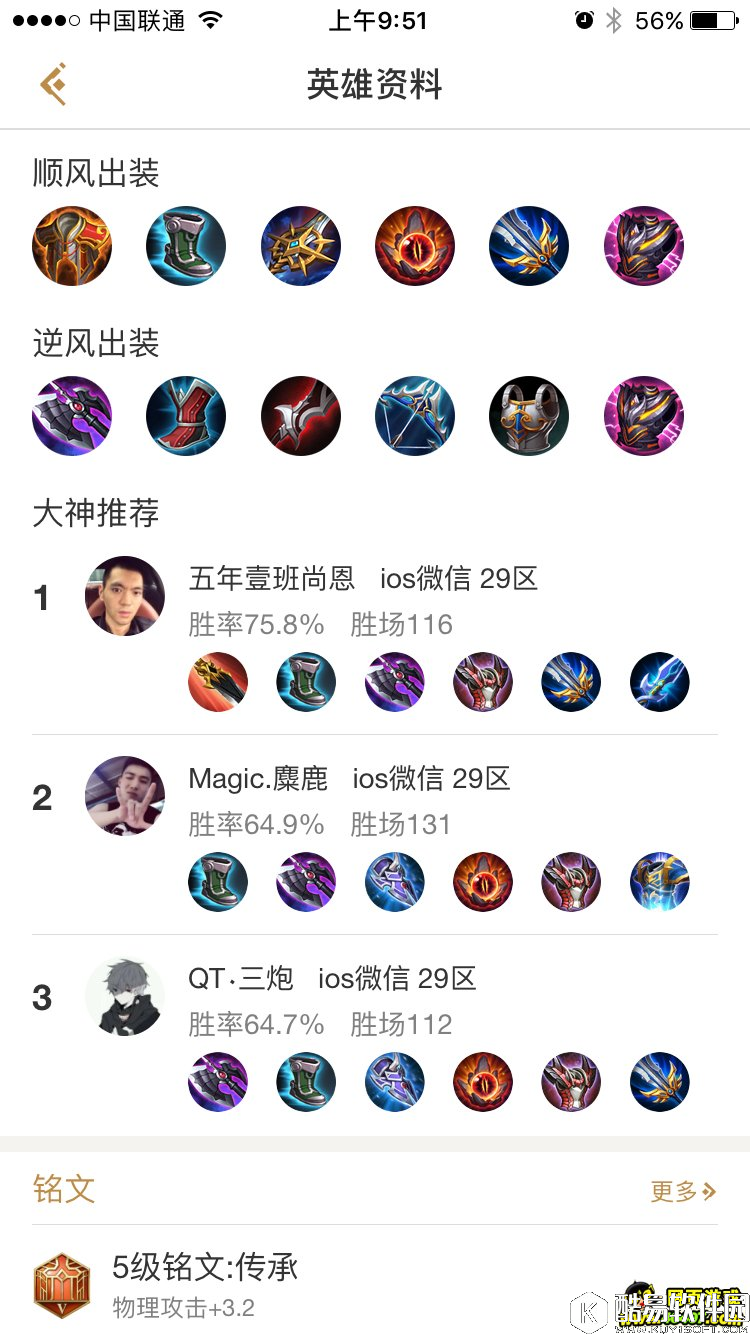Tap 五年壹班尚恩's avatar photo
The image size is (750, 1334).
coord(124,597)
